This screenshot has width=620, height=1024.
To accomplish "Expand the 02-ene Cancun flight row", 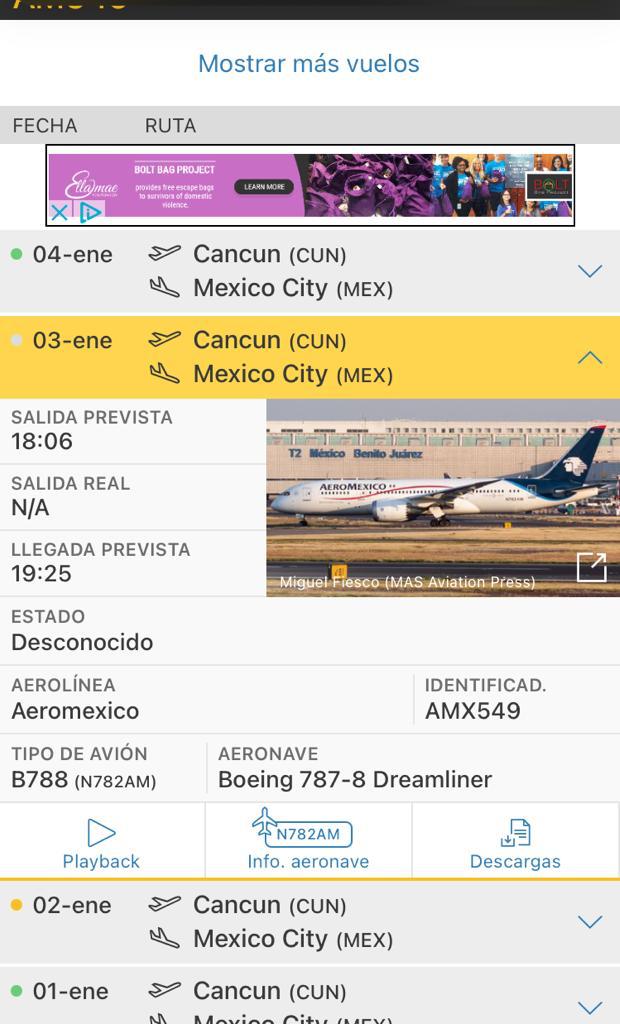I will (590, 922).
